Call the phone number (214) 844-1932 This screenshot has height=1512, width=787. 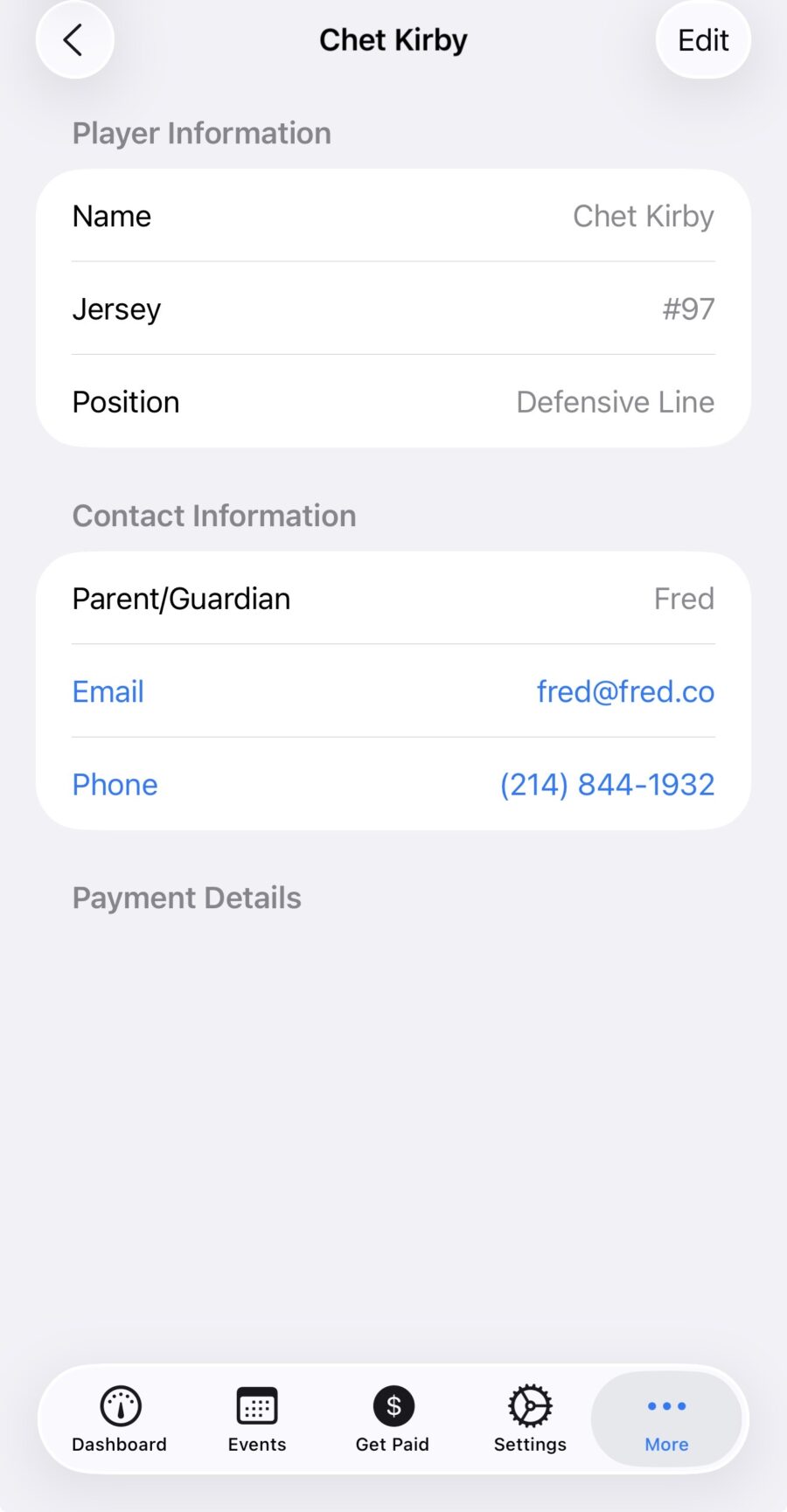pos(607,785)
